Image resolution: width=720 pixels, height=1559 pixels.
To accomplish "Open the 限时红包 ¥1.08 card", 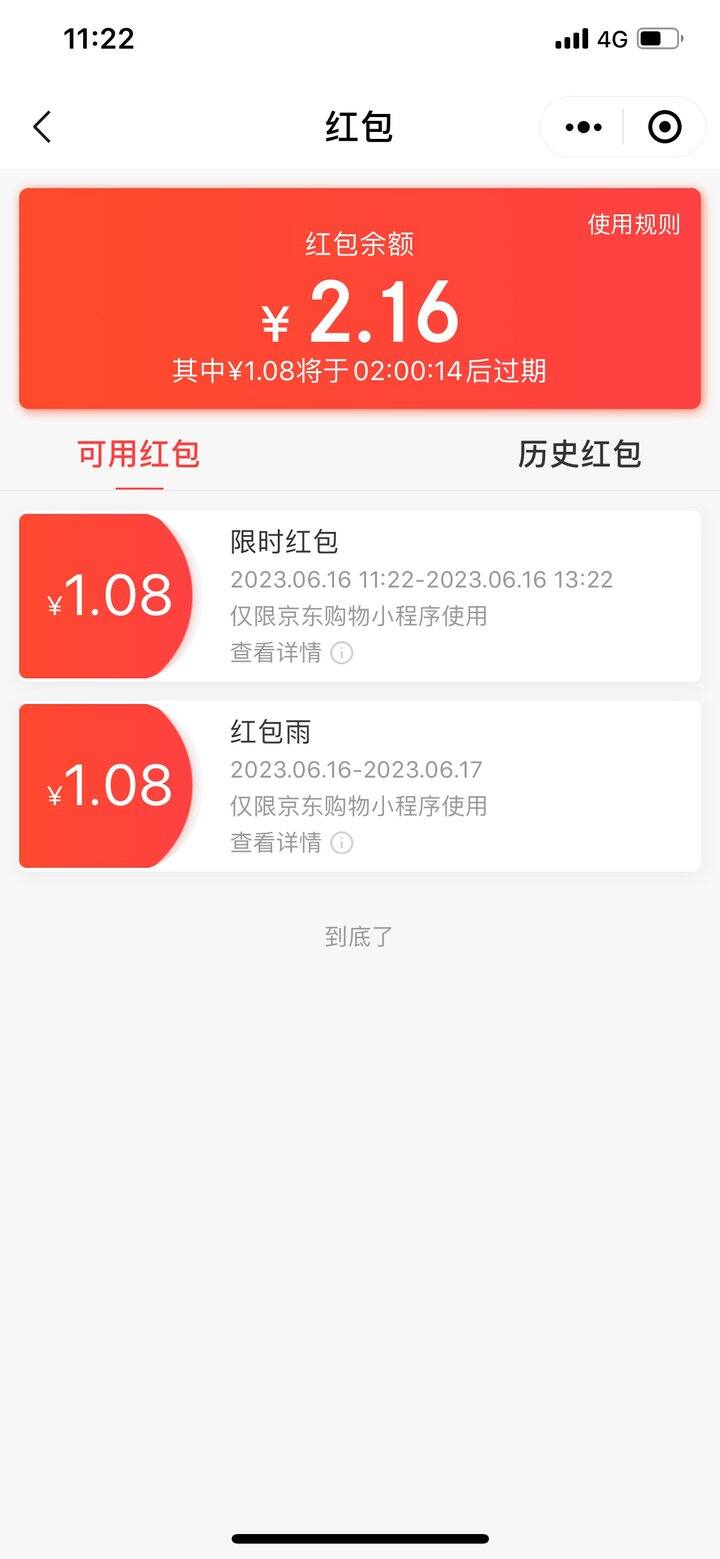I will (x=360, y=596).
